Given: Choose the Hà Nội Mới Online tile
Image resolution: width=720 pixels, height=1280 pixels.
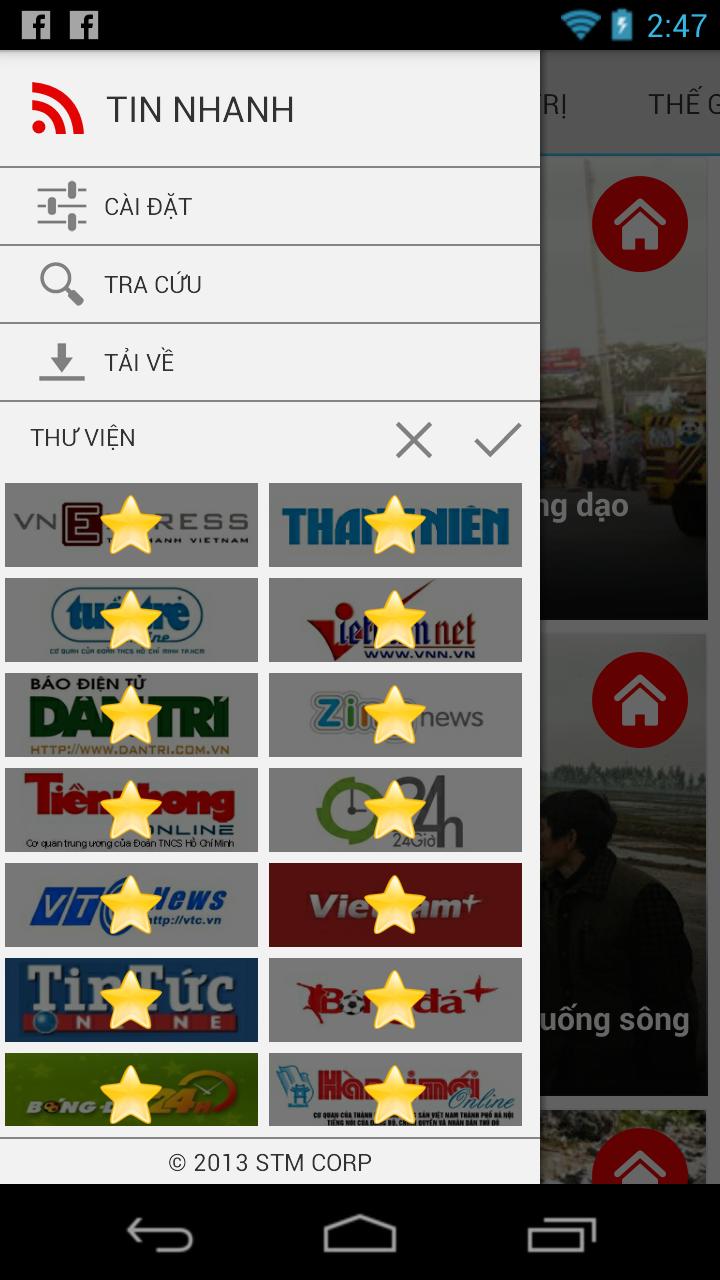Looking at the screenshot, I should click(x=395, y=1090).
